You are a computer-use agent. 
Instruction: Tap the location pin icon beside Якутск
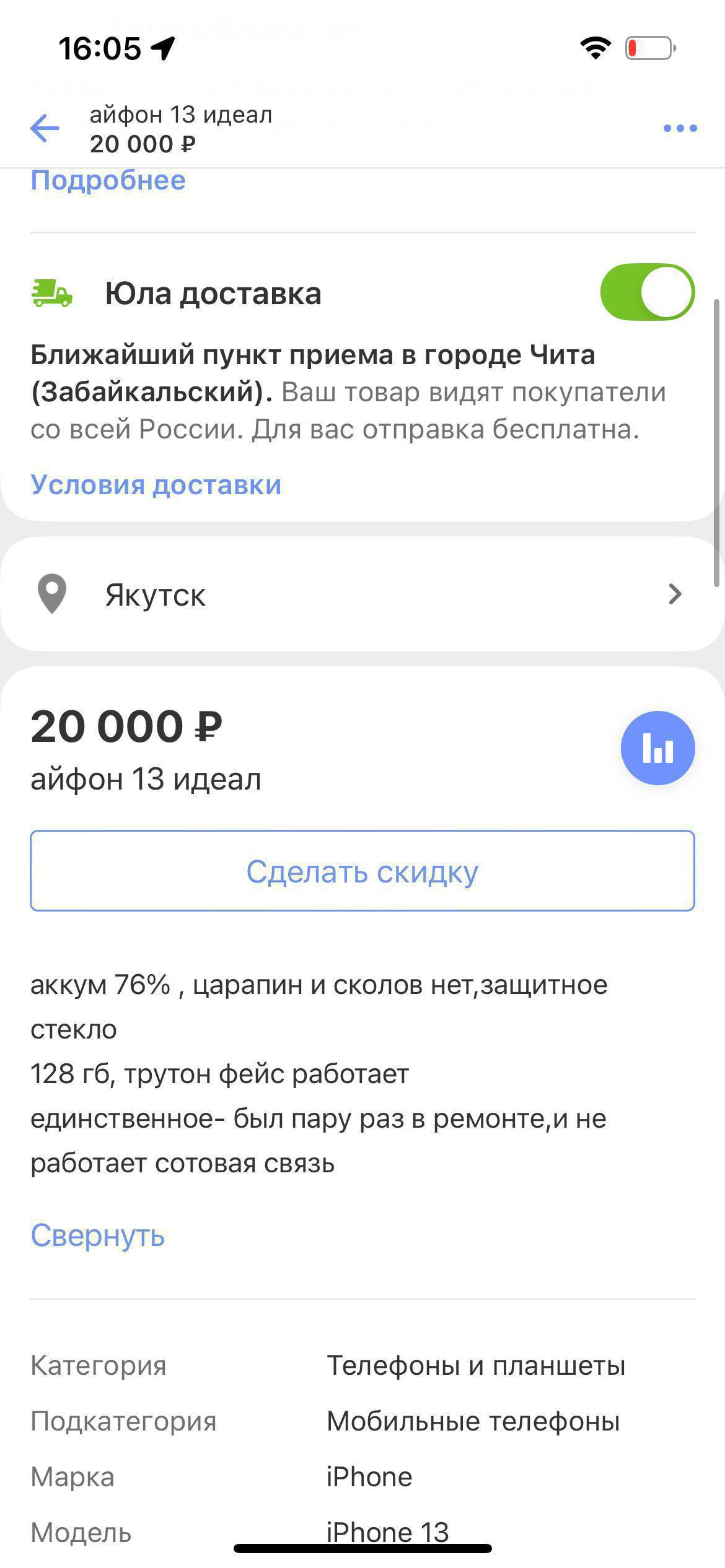pos(52,595)
